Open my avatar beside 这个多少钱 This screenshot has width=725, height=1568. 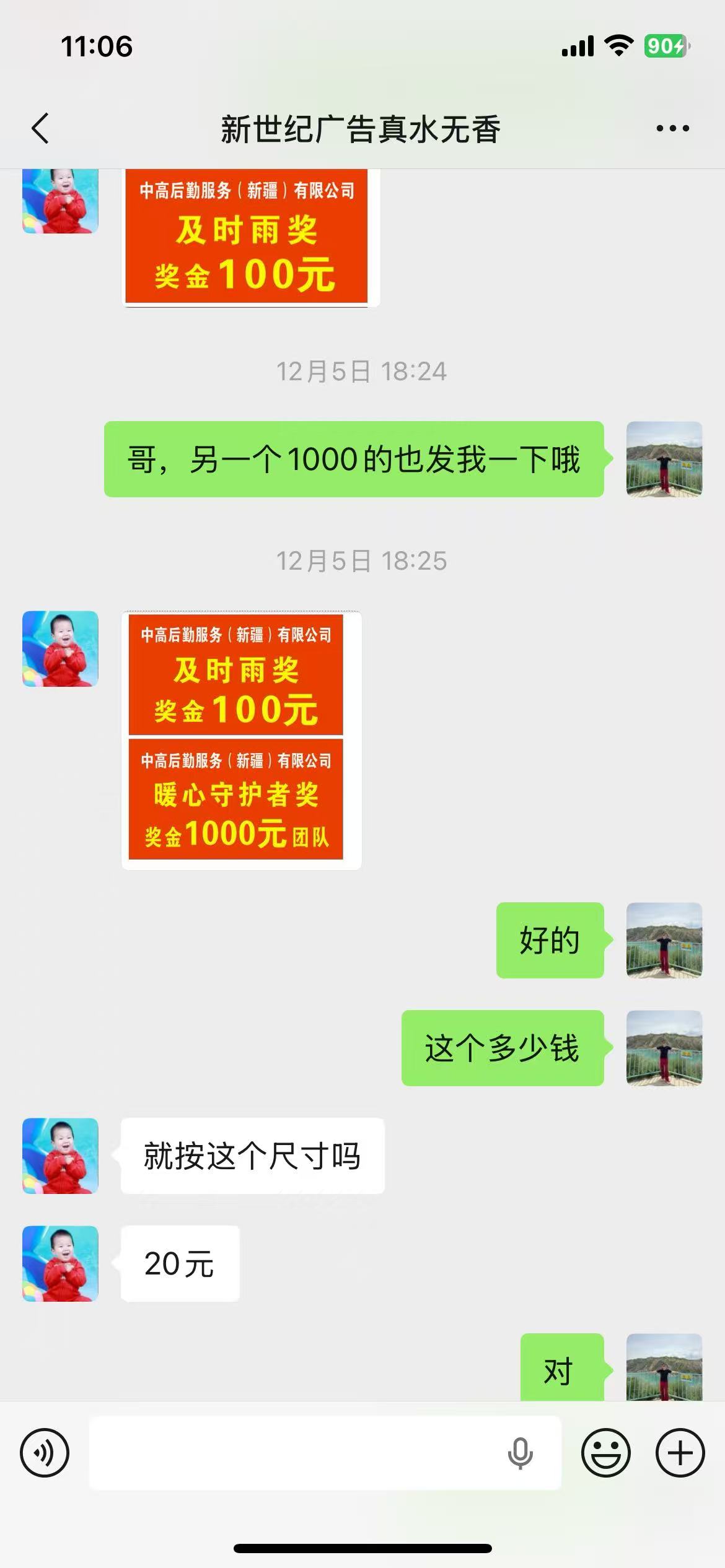coord(664,1048)
